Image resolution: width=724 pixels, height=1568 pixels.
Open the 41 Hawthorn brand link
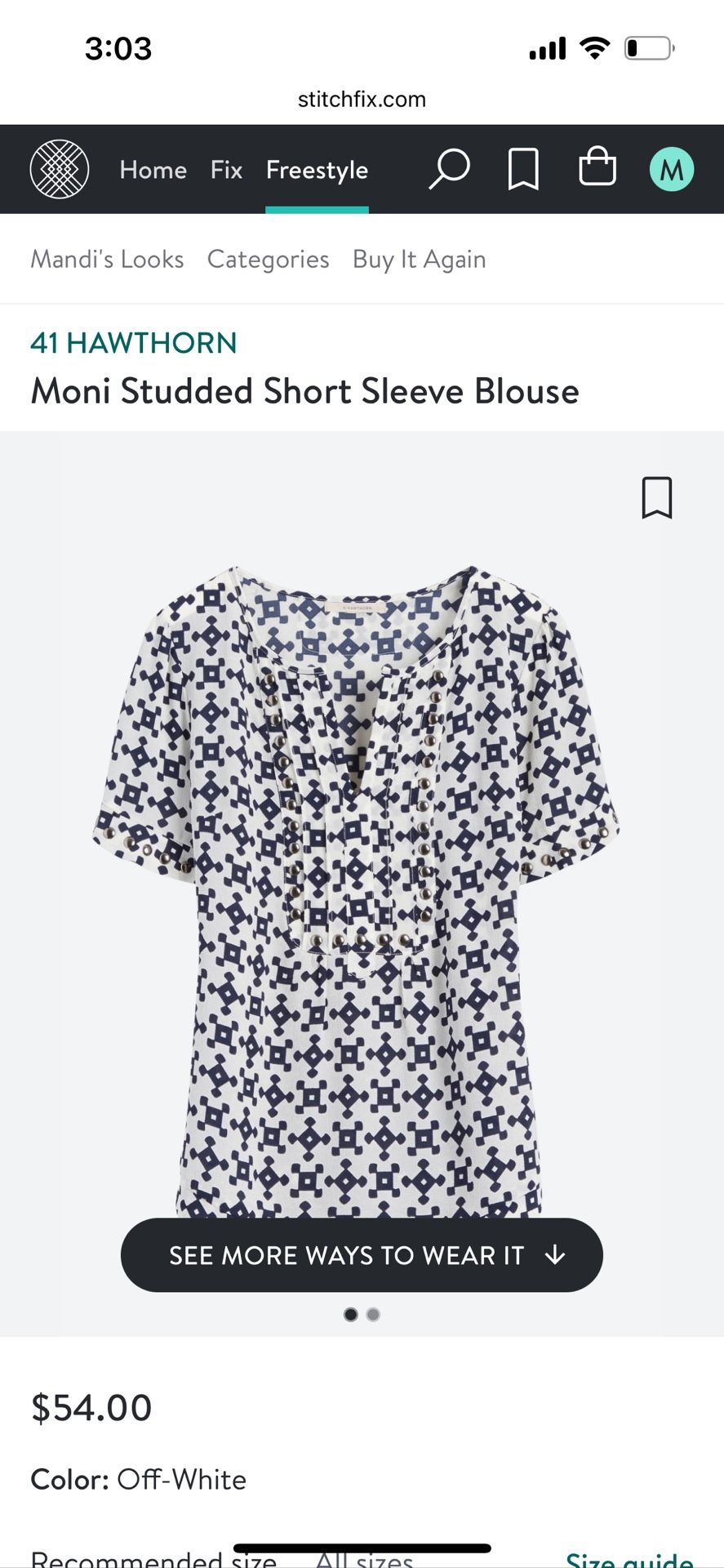(x=133, y=343)
